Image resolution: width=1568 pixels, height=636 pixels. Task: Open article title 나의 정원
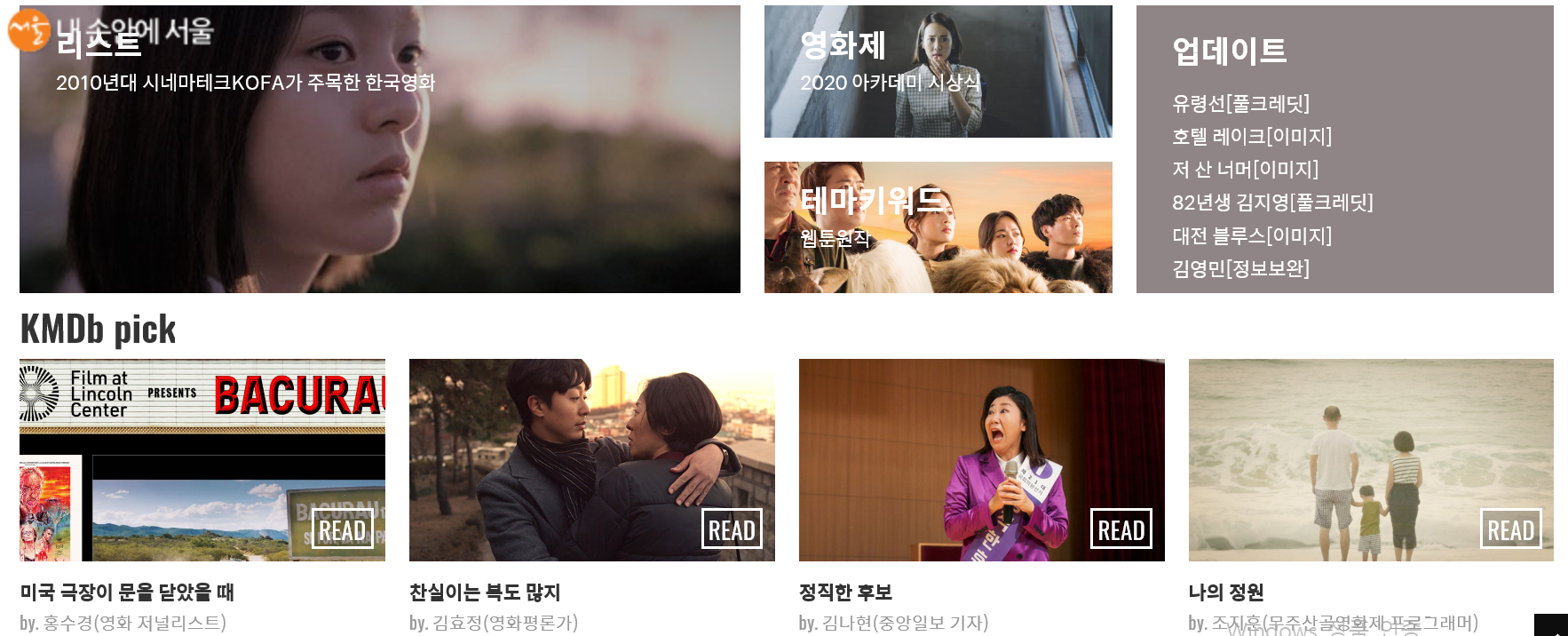[x=1225, y=592]
